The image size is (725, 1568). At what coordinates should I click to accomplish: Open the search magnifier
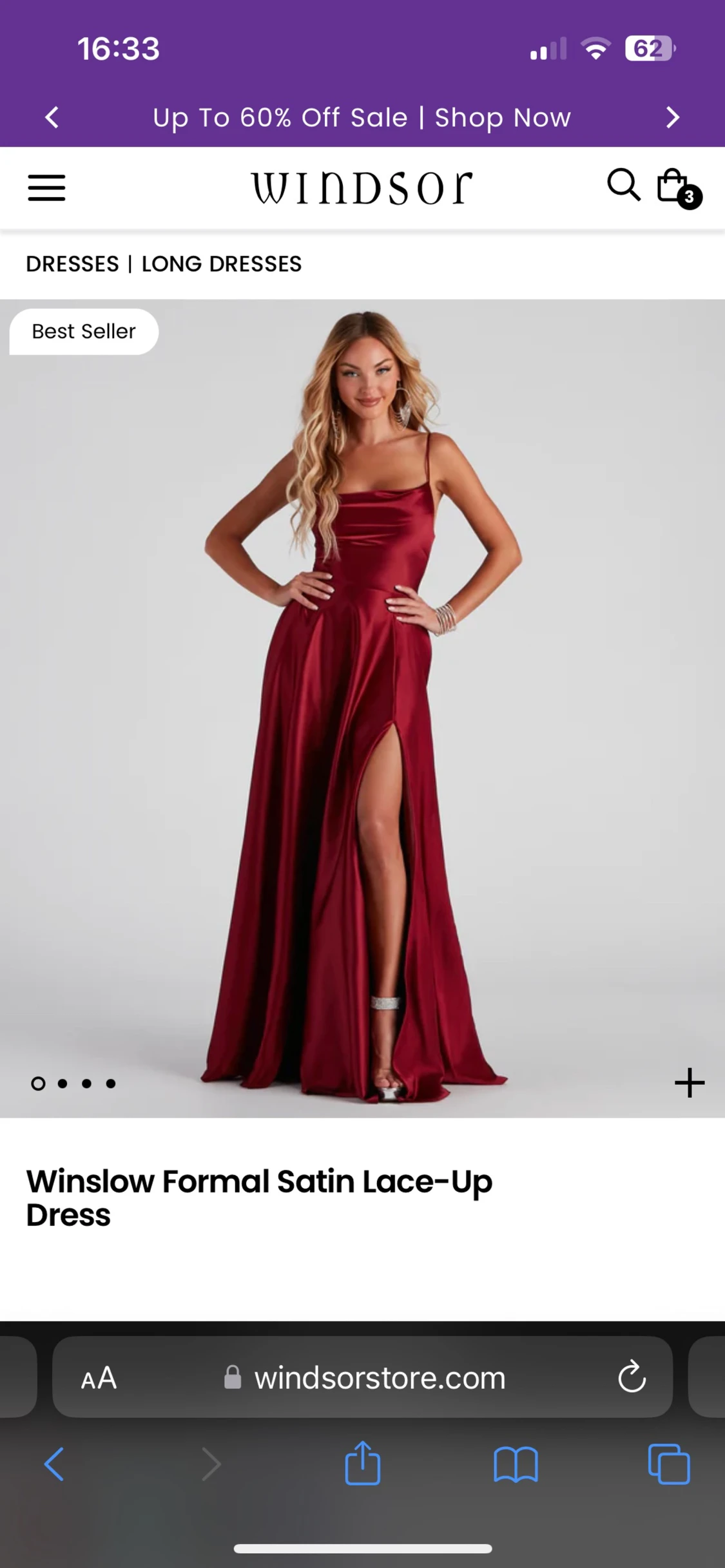click(x=624, y=186)
